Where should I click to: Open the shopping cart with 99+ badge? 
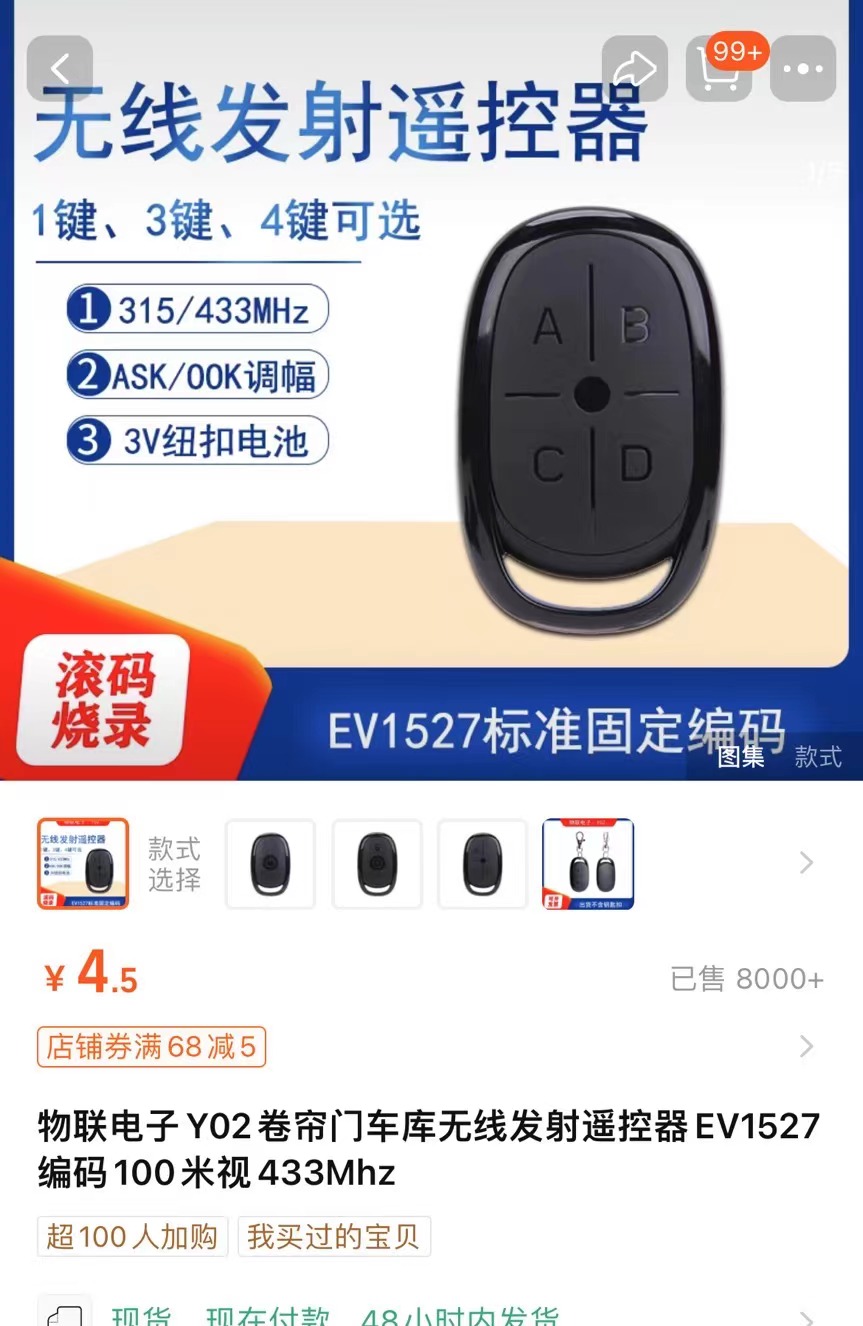tap(719, 68)
